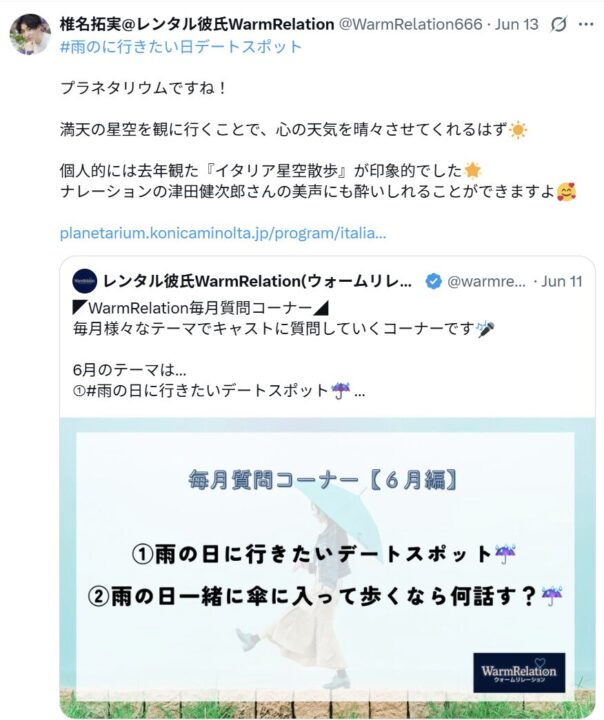Open the planetarium.konicaminolta.jp link
The height and width of the screenshot is (720, 604).
click(223, 233)
